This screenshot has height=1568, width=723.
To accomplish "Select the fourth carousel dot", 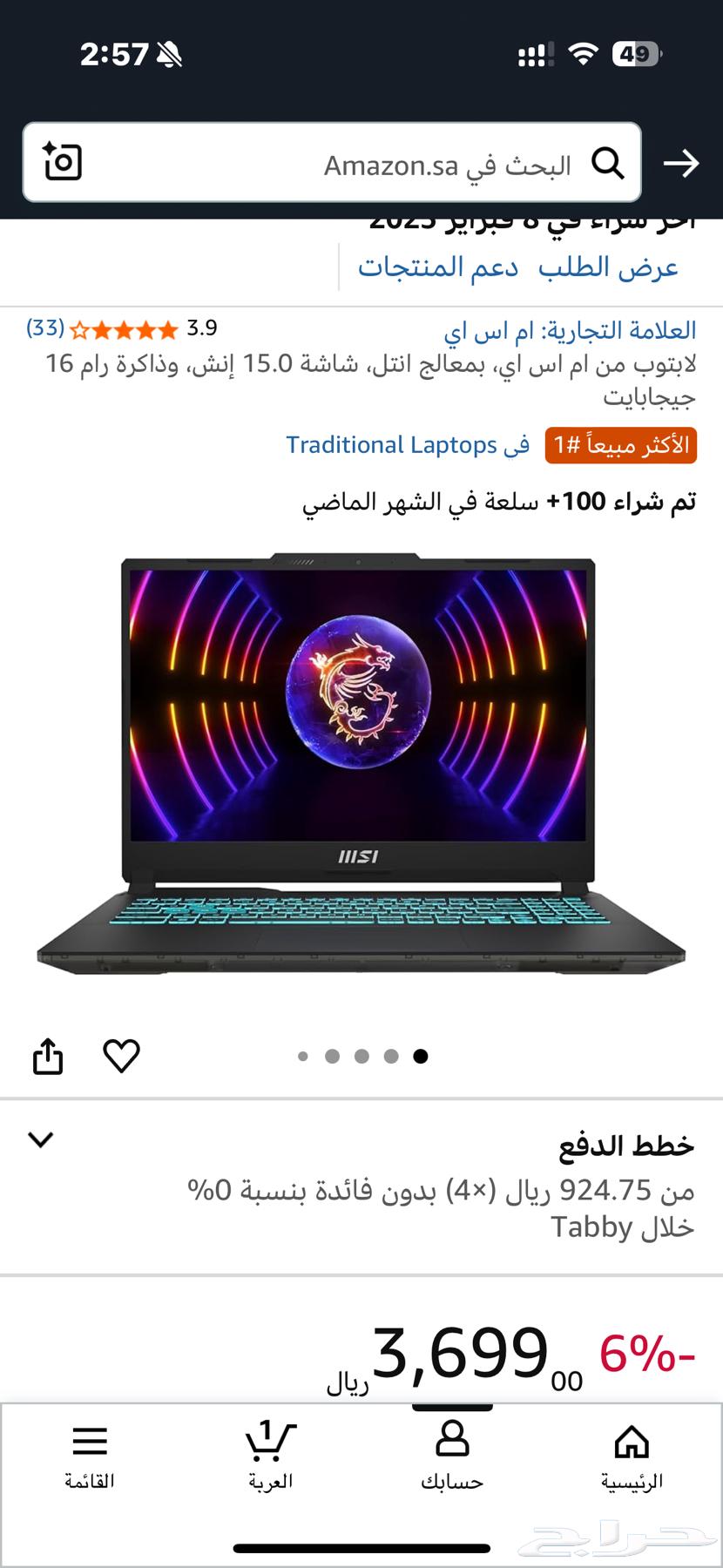I will pos(389,1056).
